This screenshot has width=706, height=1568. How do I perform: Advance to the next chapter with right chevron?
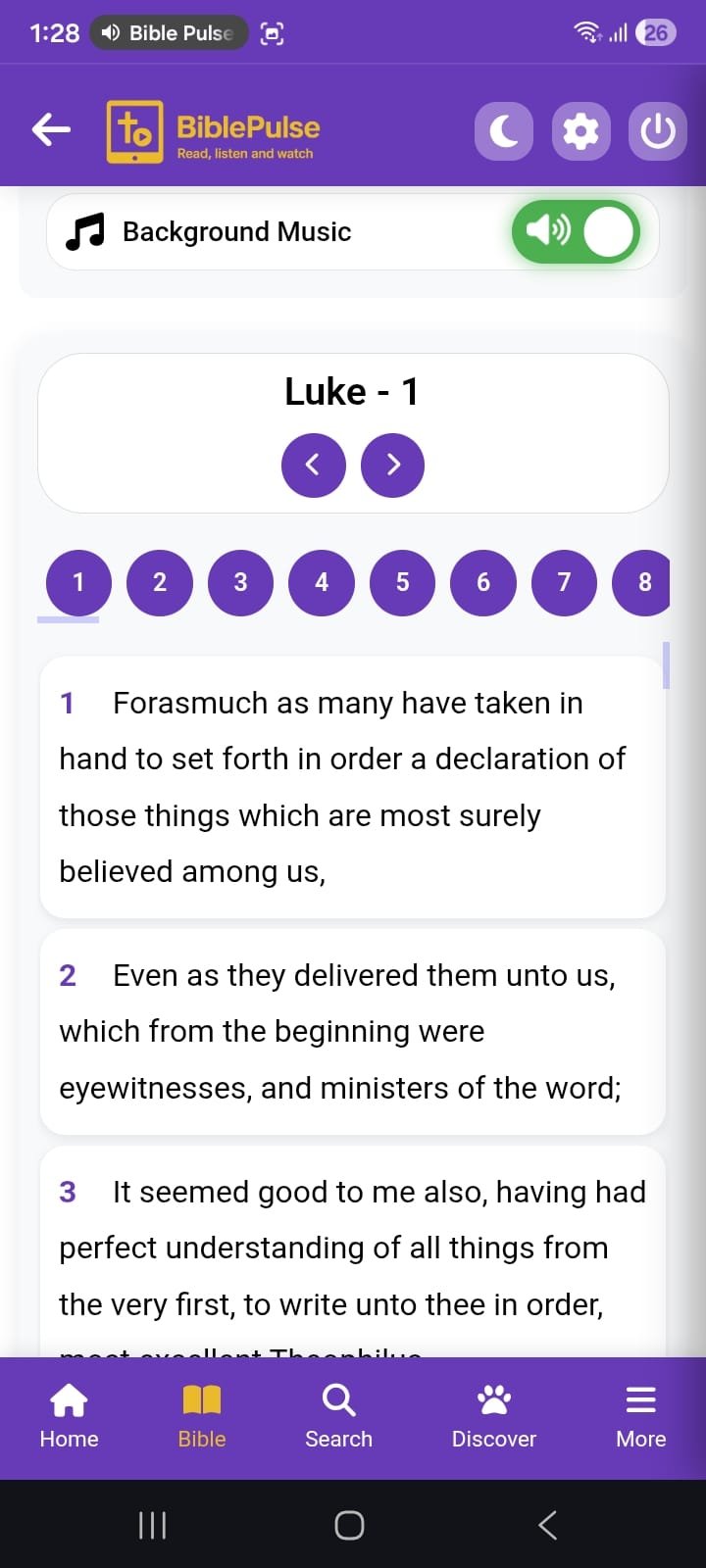pyautogui.click(x=392, y=465)
